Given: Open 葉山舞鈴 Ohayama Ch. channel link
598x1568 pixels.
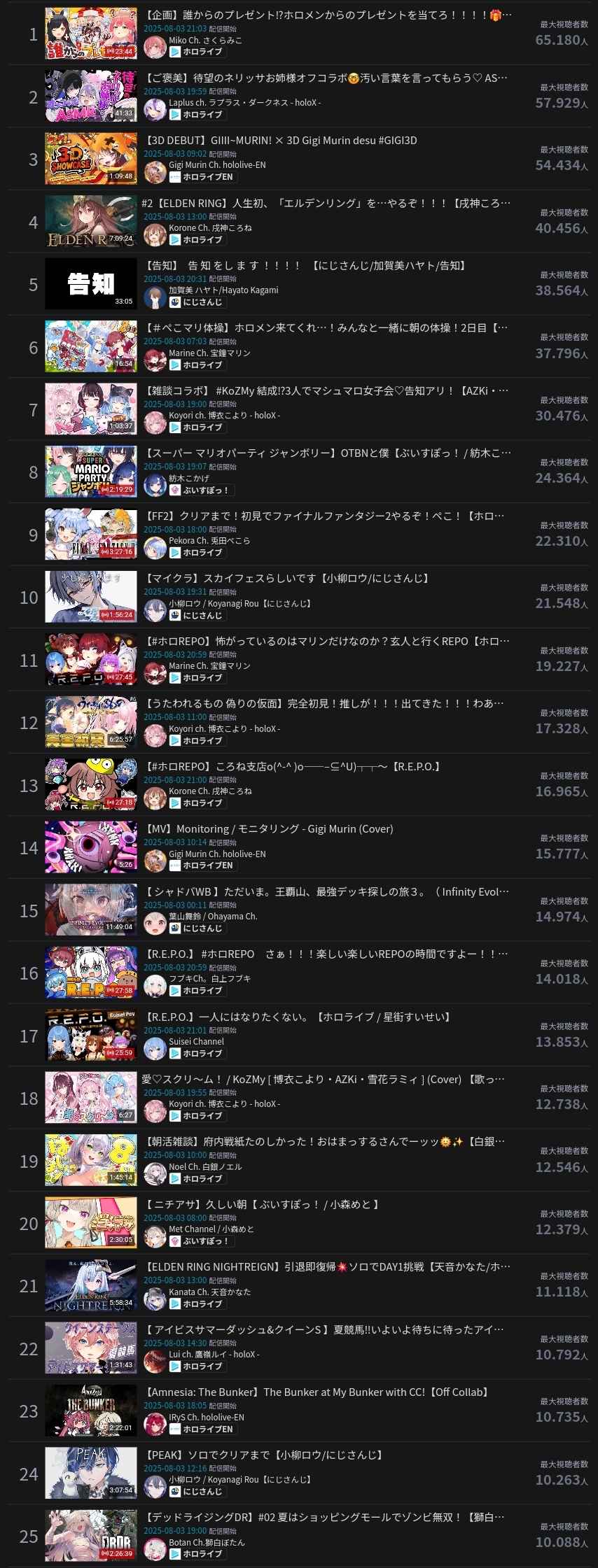Looking at the screenshot, I should pyautogui.click(x=212, y=917).
